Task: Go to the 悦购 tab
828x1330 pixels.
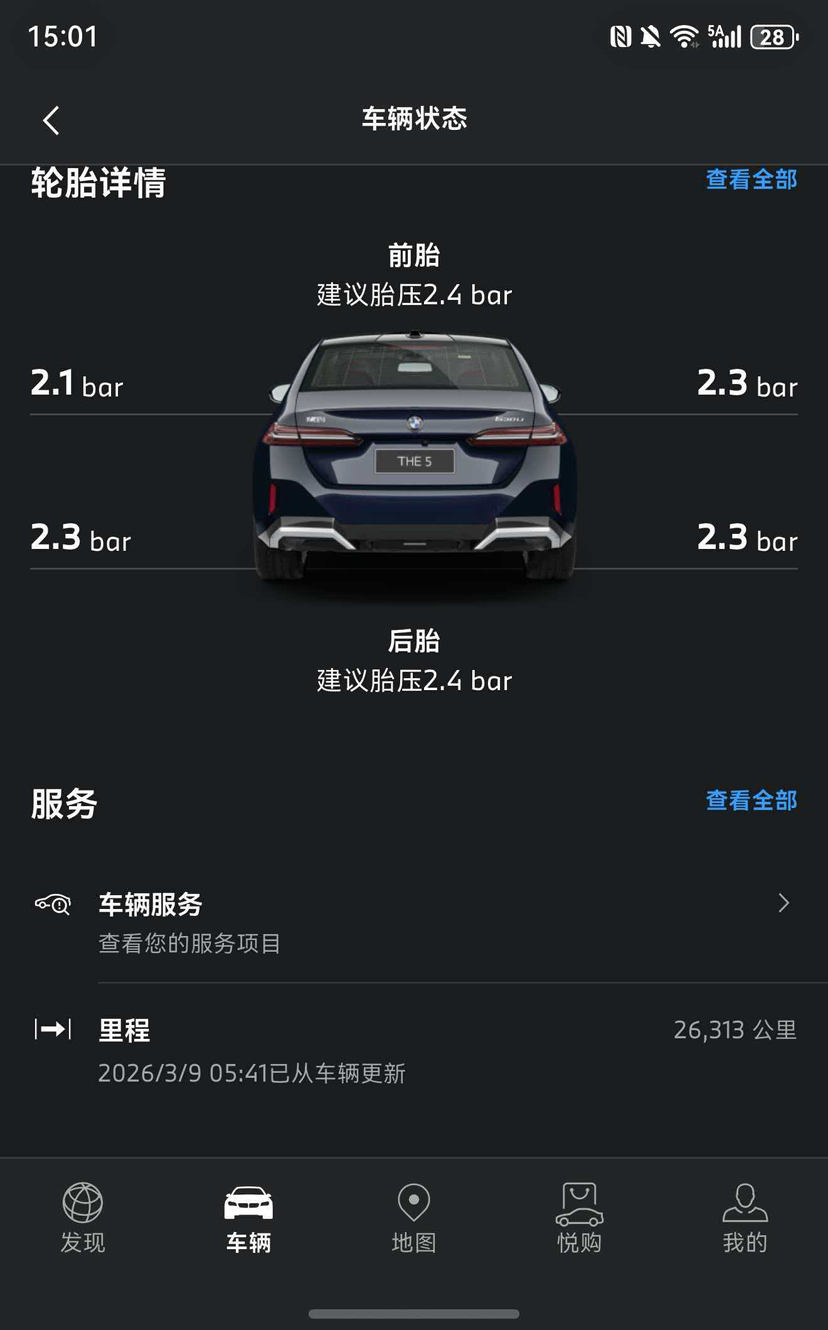Action: (x=579, y=1218)
